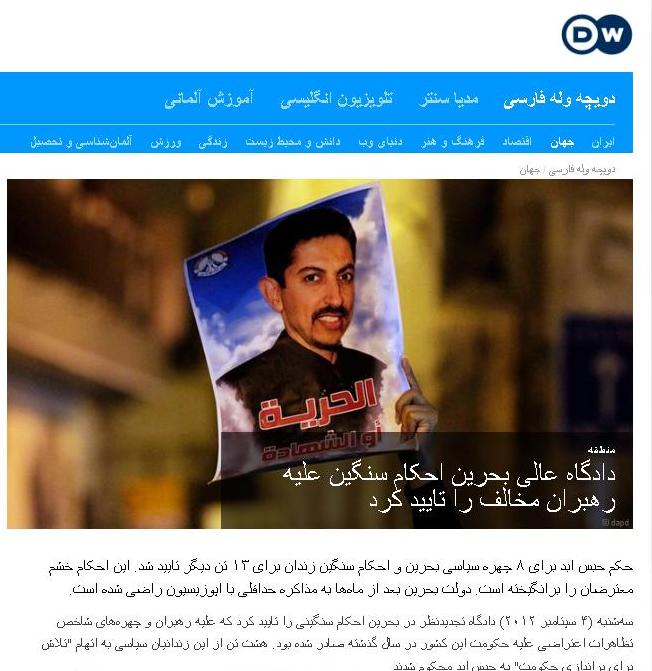Tap the جهان breadcrumb link
Screen dimensions: 652x671
coord(530,170)
